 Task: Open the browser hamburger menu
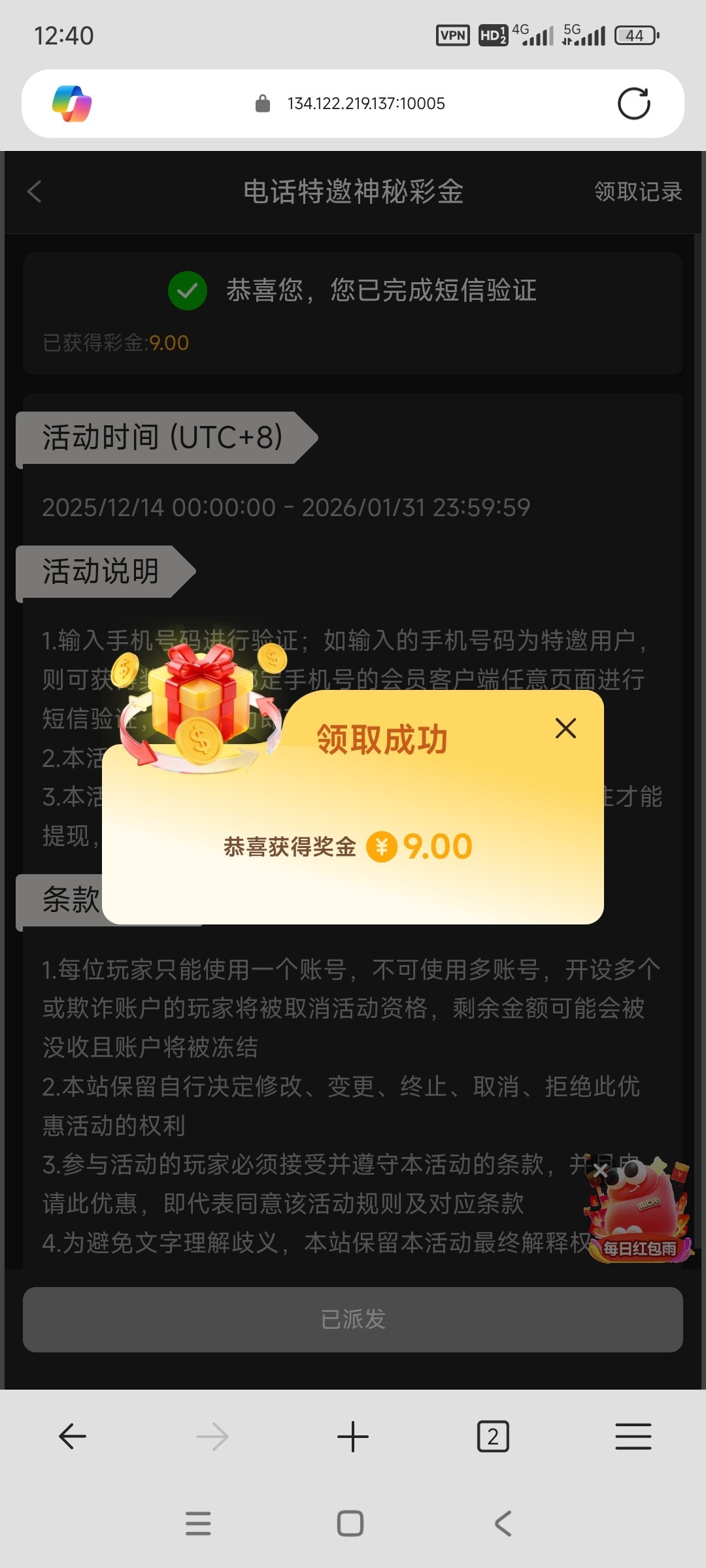(633, 1437)
